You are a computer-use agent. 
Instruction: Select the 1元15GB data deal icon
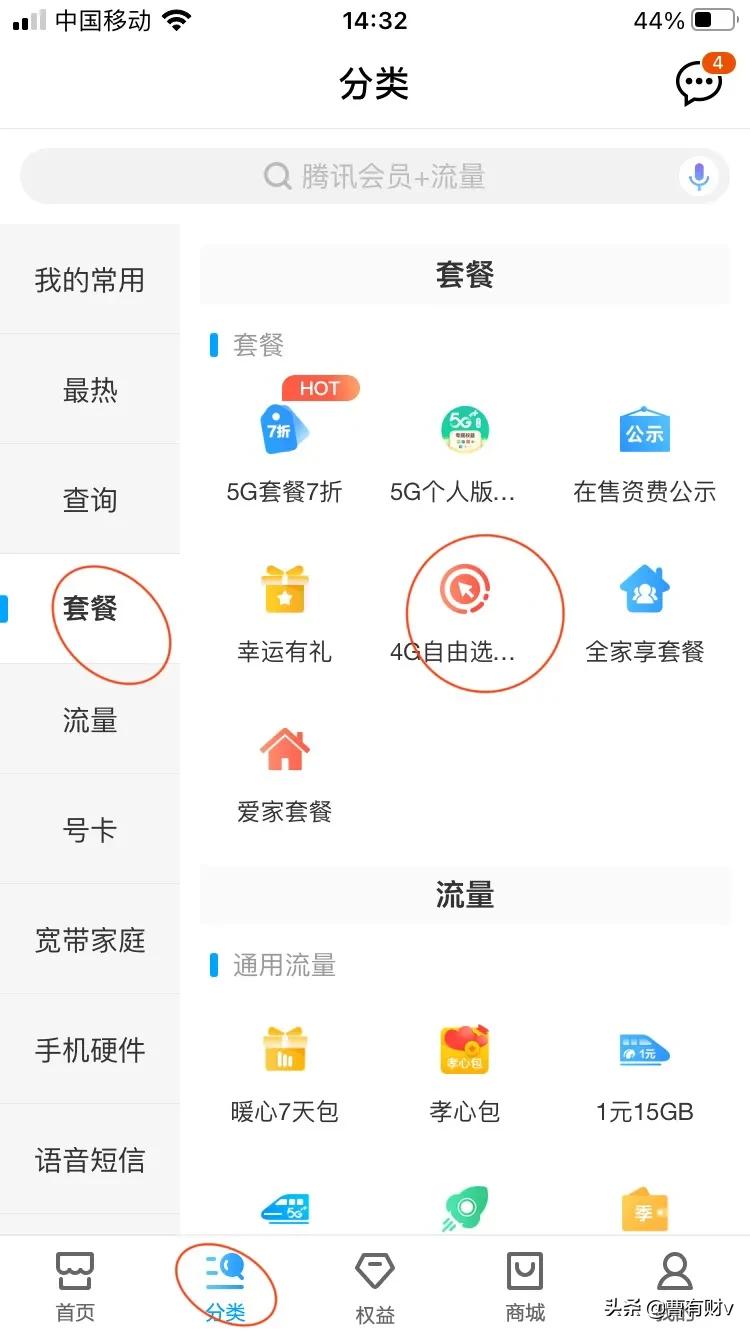(x=644, y=1050)
